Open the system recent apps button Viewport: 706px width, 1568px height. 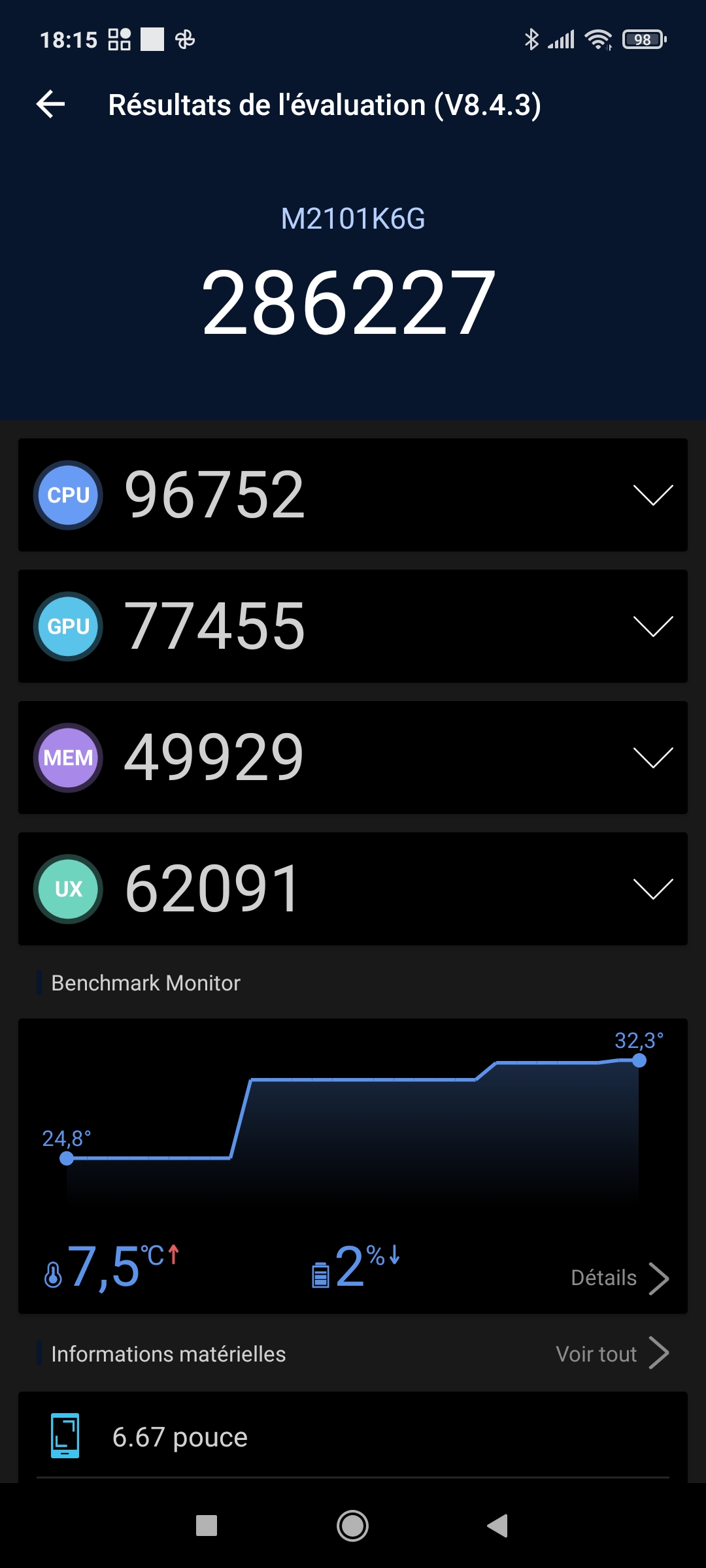tap(207, 1526)
